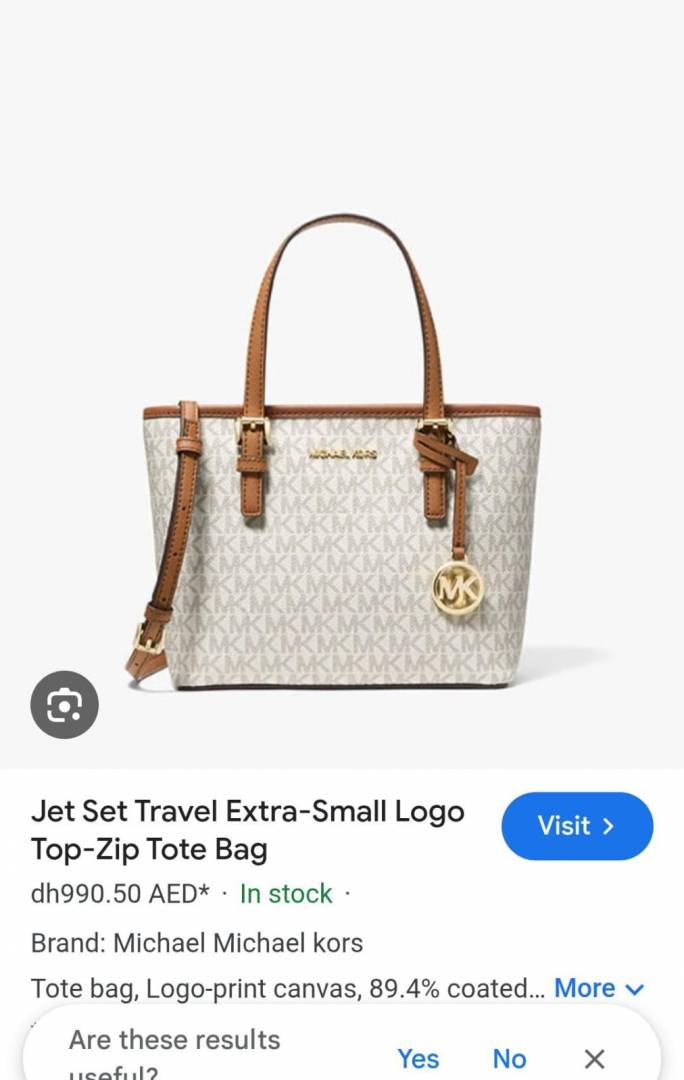Dismiss the results feedback prompt
This screenshot has width=684, height=1080.
tap(595, 1058)
